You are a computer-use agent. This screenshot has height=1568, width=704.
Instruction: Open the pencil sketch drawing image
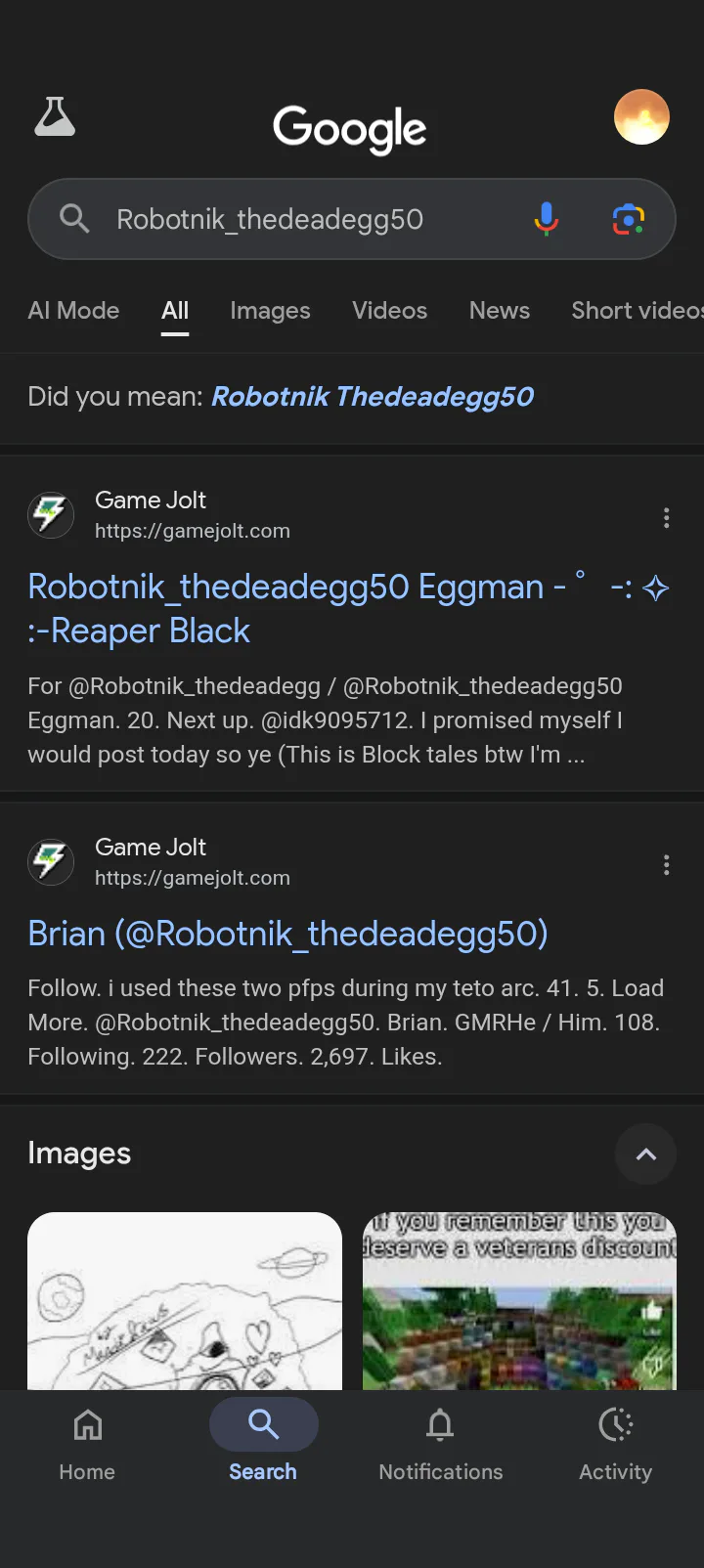185,1301
